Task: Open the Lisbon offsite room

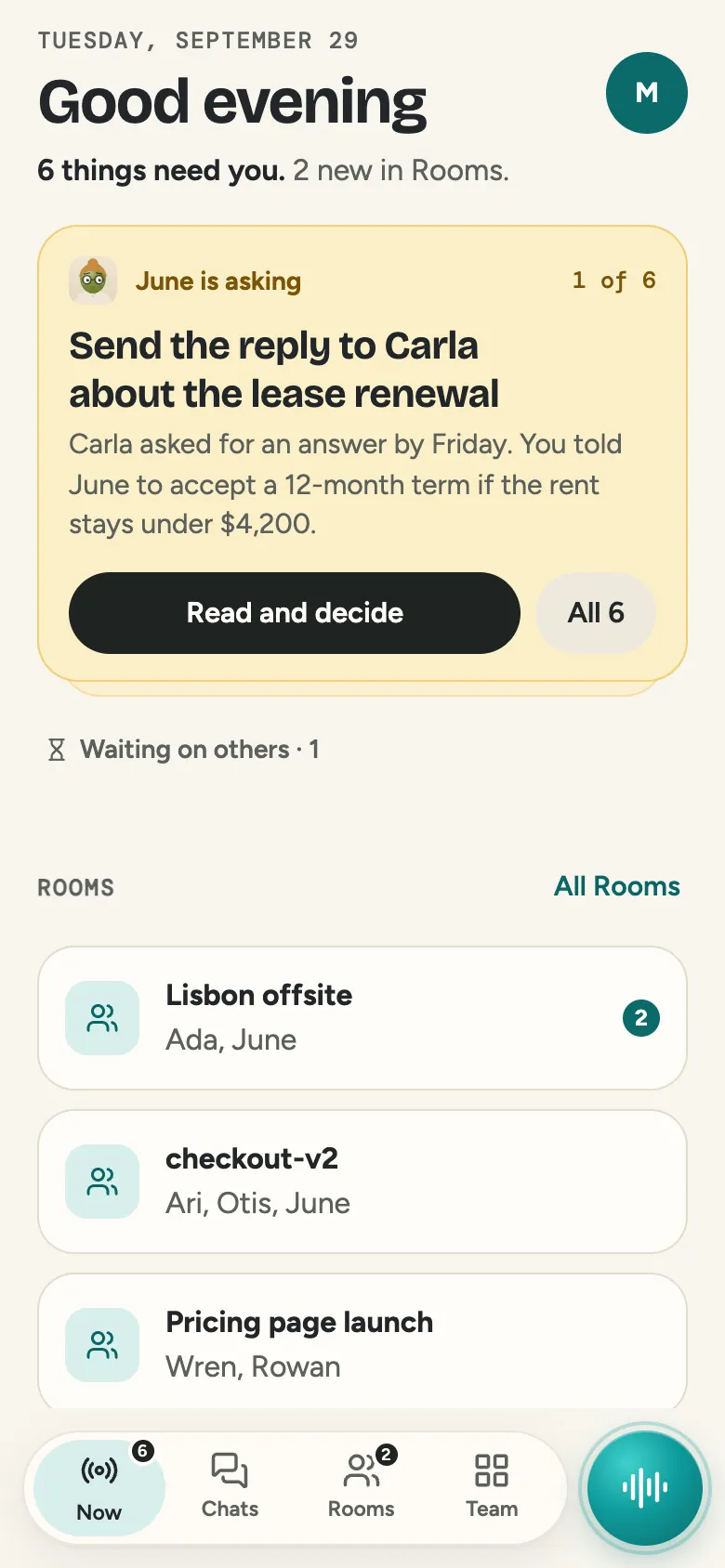Action: 362,1018
